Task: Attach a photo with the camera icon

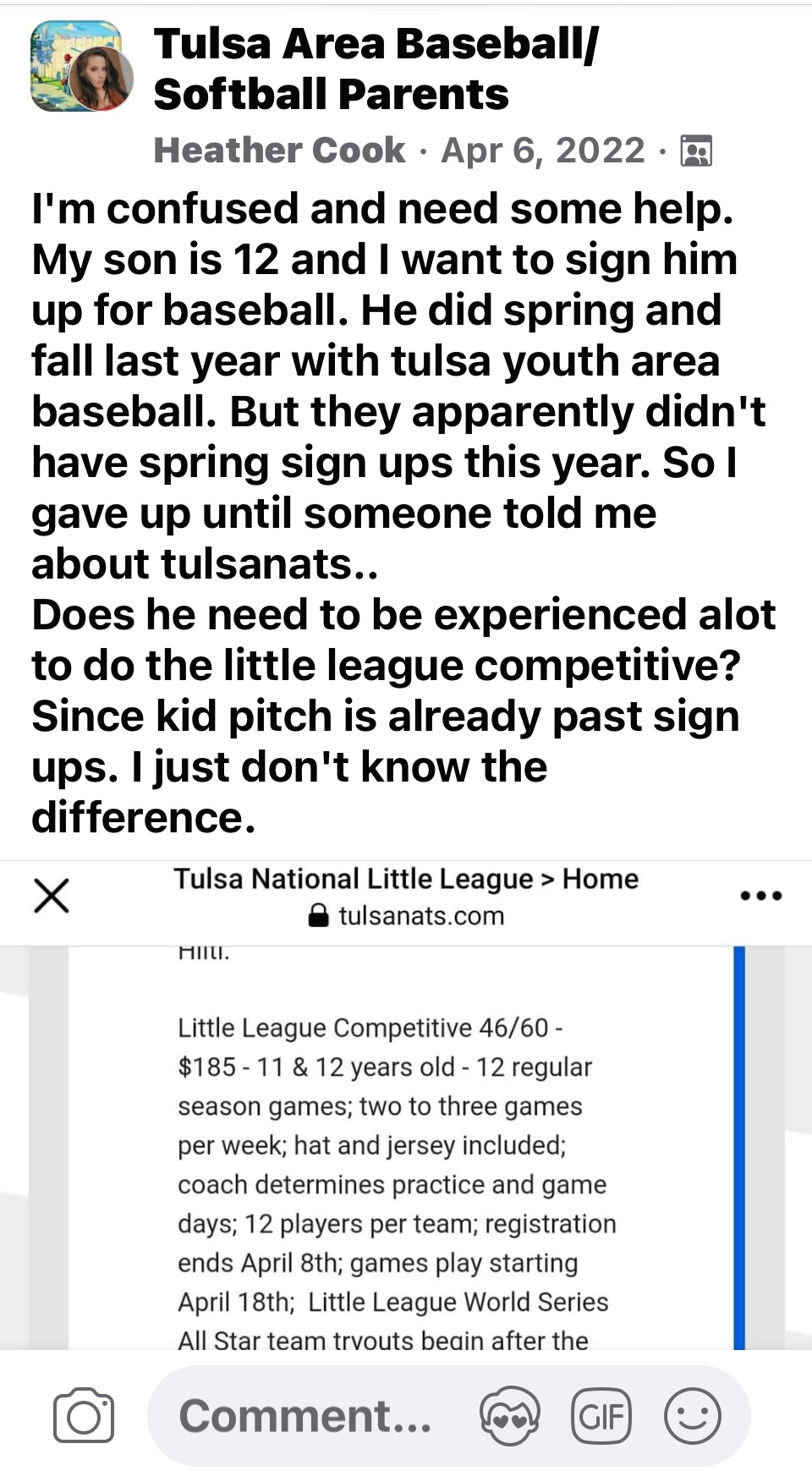Action: (x=84, y=1415)
